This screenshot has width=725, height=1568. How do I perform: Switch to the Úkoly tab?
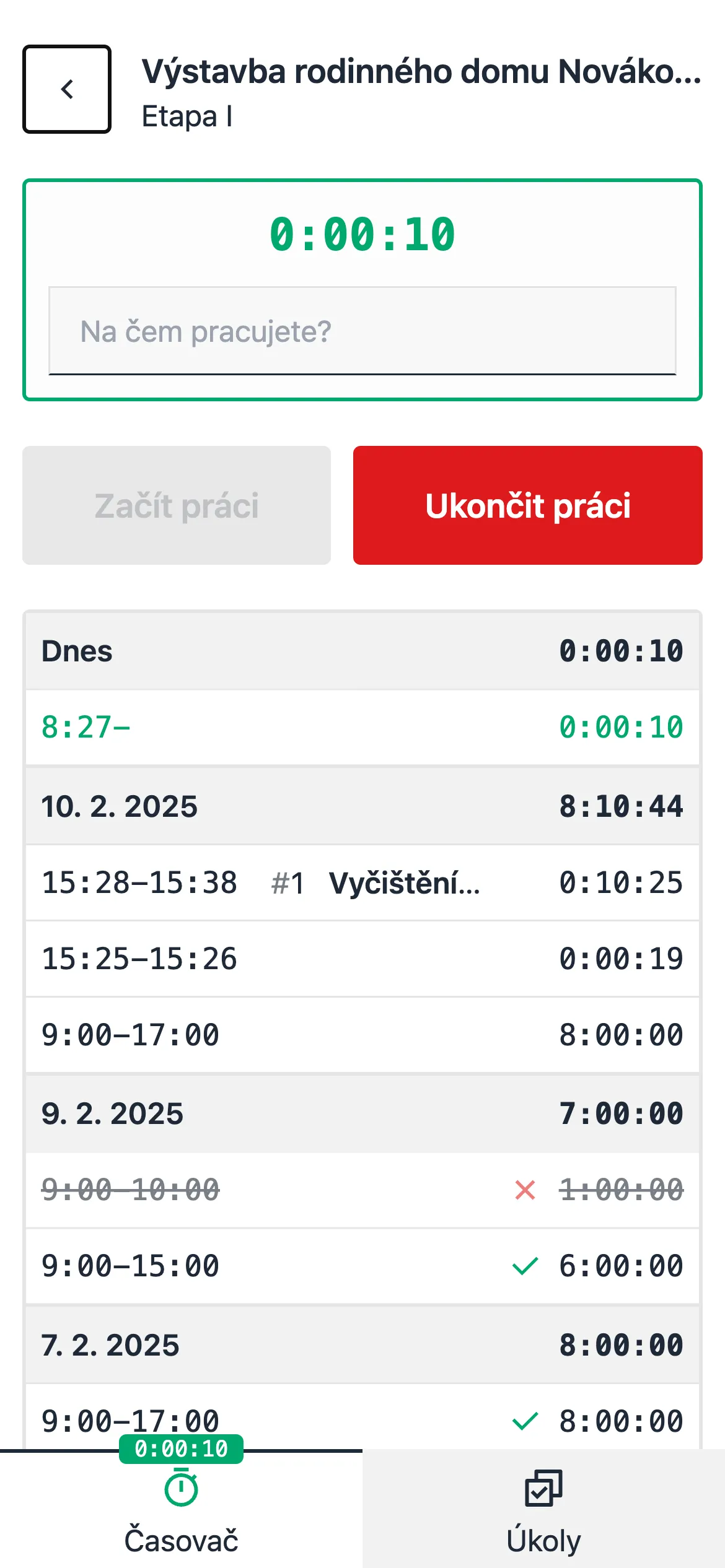point(543,1509)
